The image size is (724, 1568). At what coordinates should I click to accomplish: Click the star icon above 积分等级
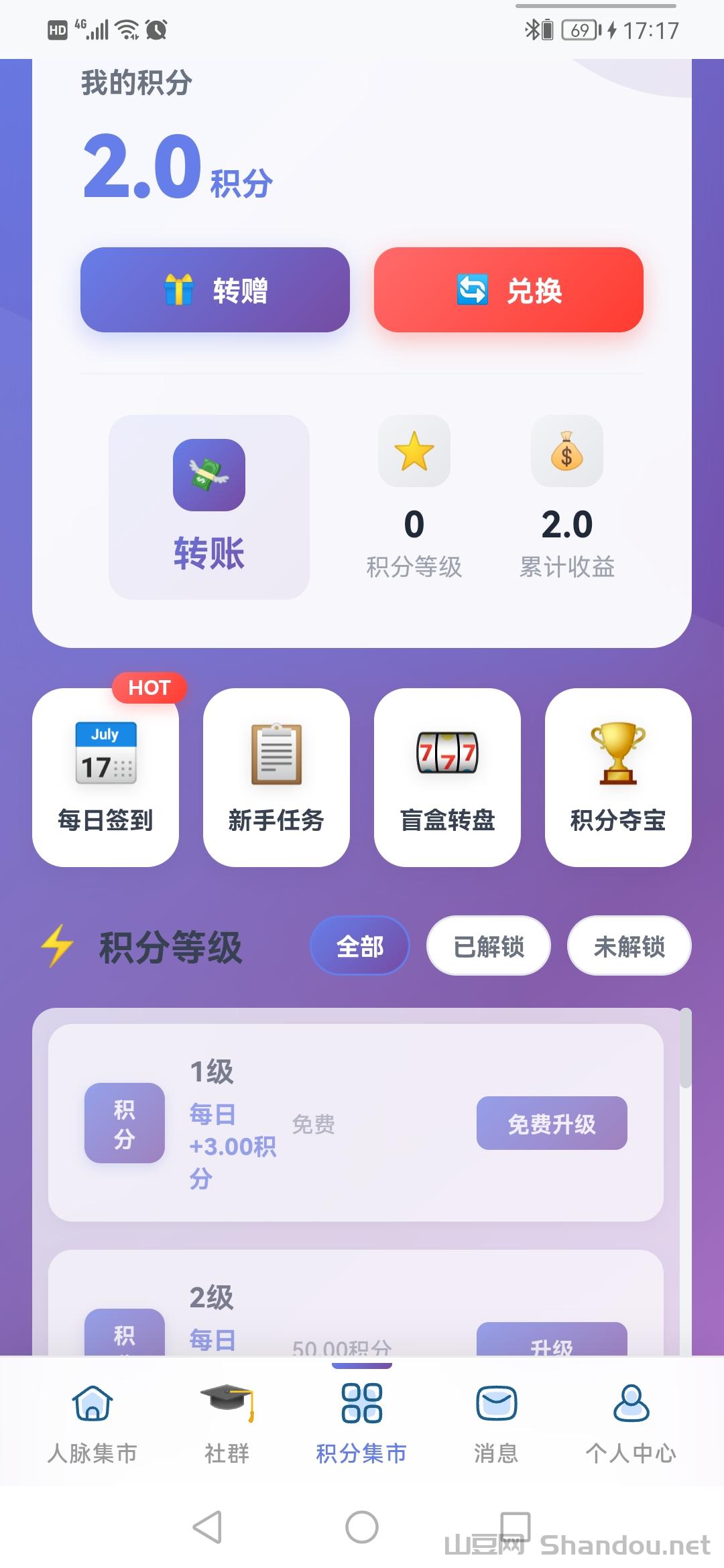point(414,452)
